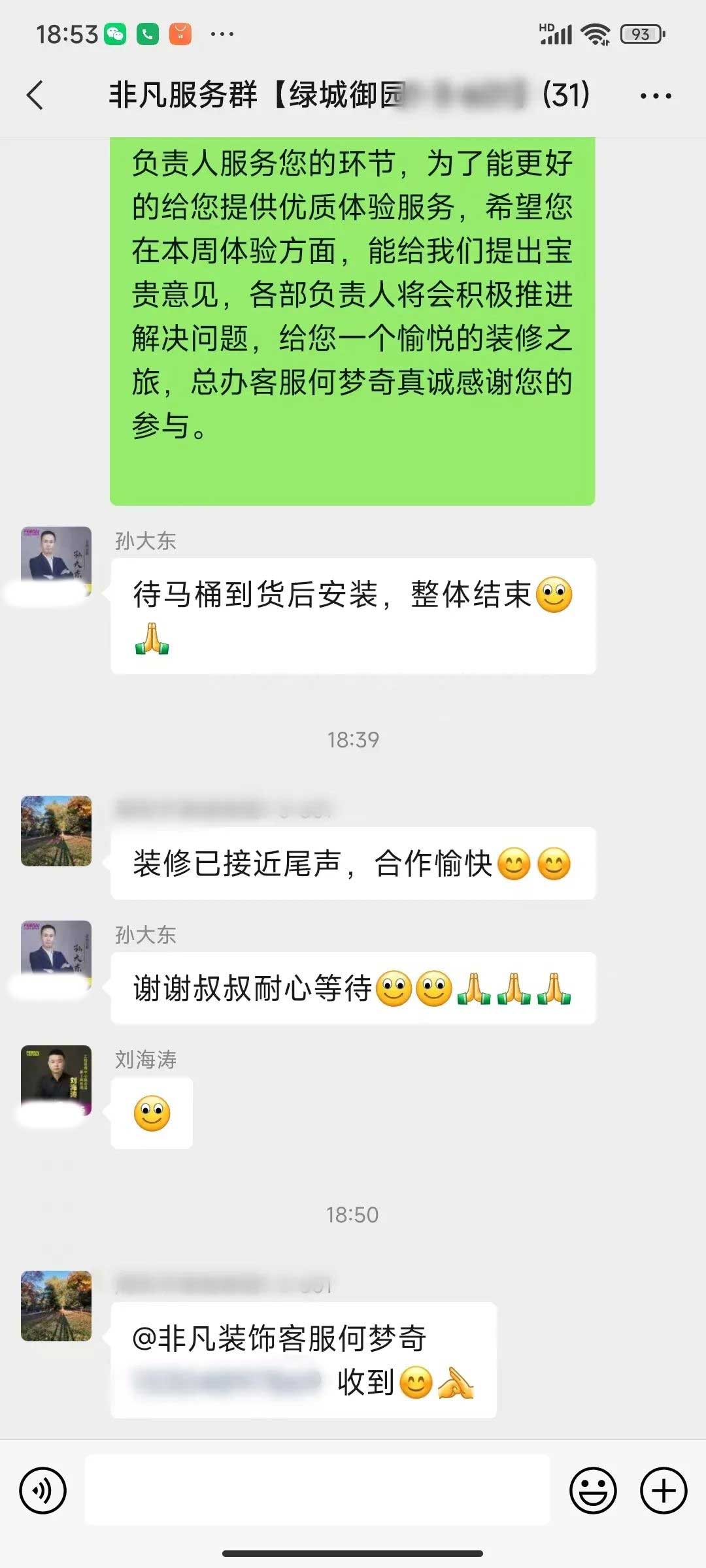
Task: Go back from the group chat
Action: pos(35,95)
